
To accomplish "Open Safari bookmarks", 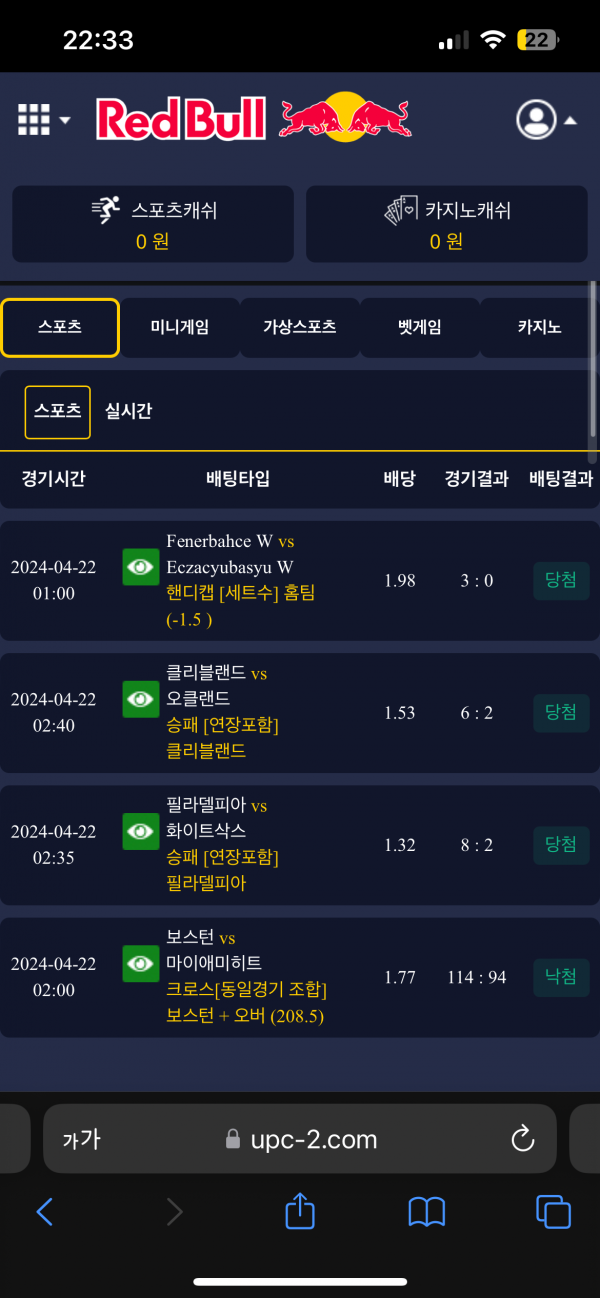I will tap(427, 1212).
